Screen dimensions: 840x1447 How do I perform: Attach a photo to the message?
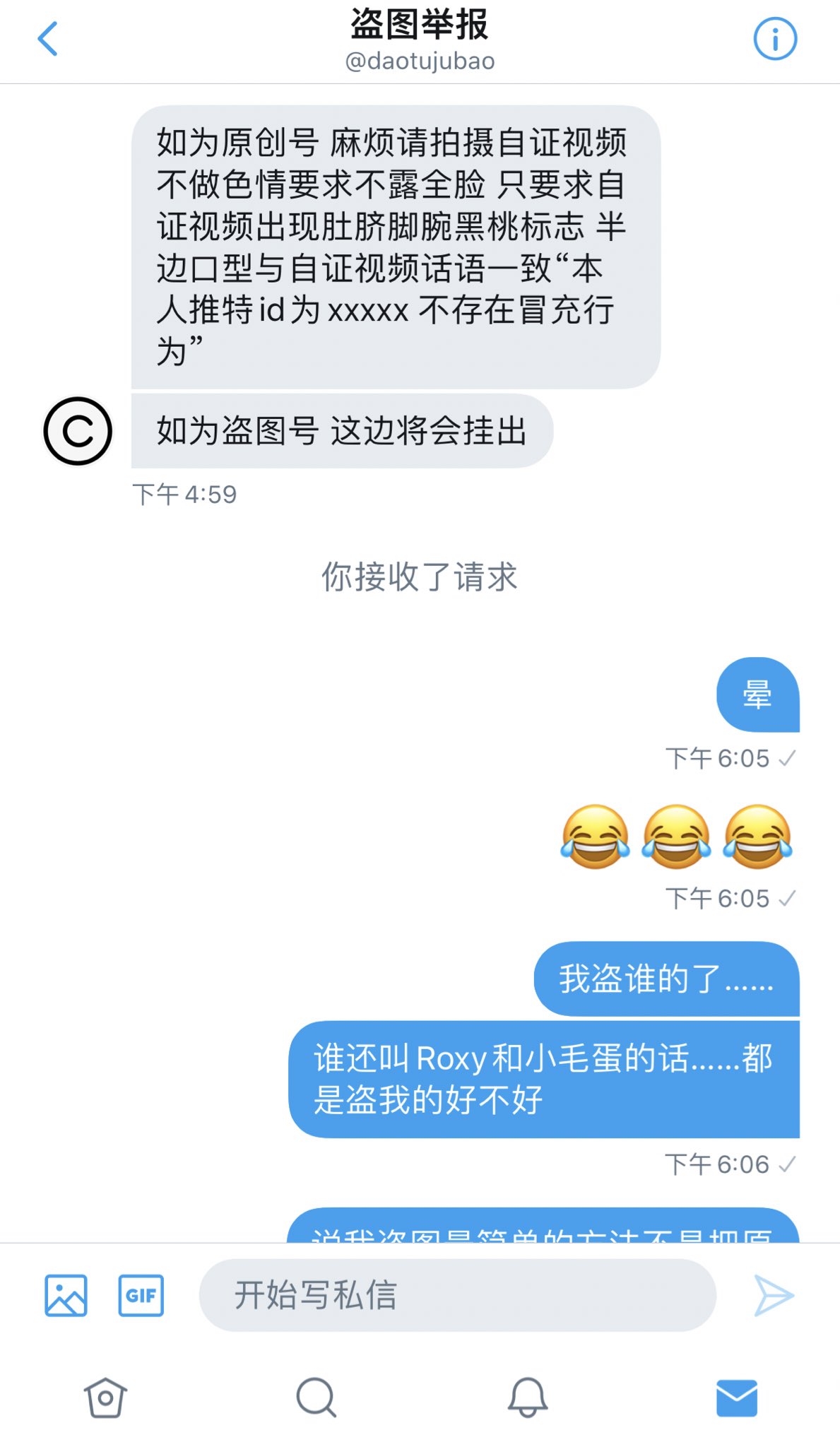[66, 1296]
